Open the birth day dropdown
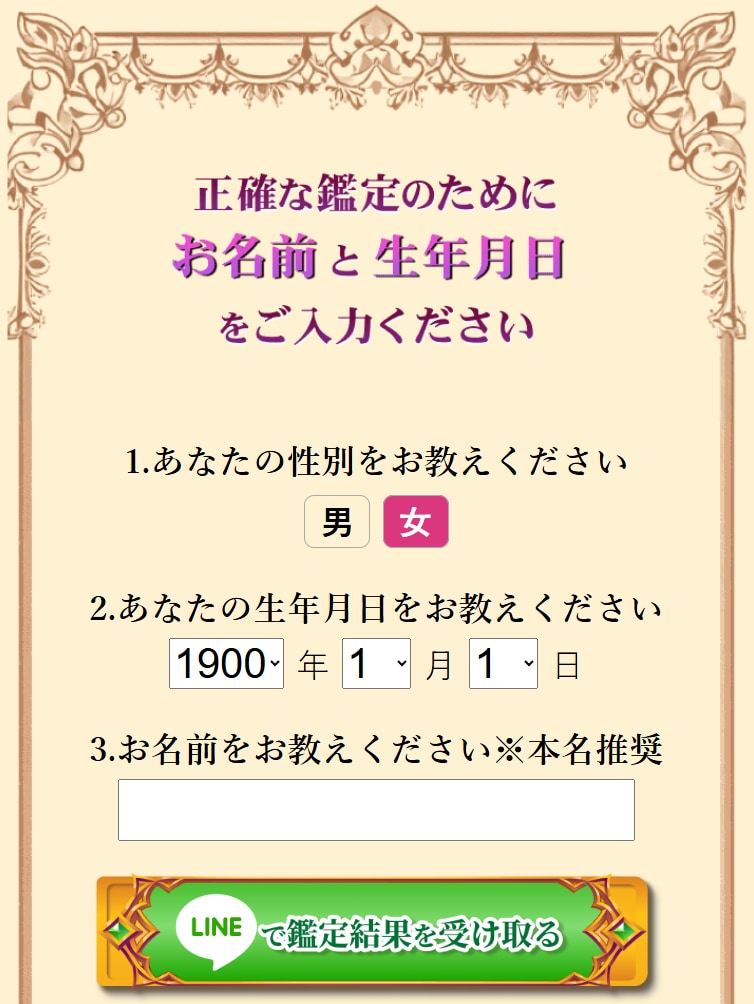 (x=503, y=664)
